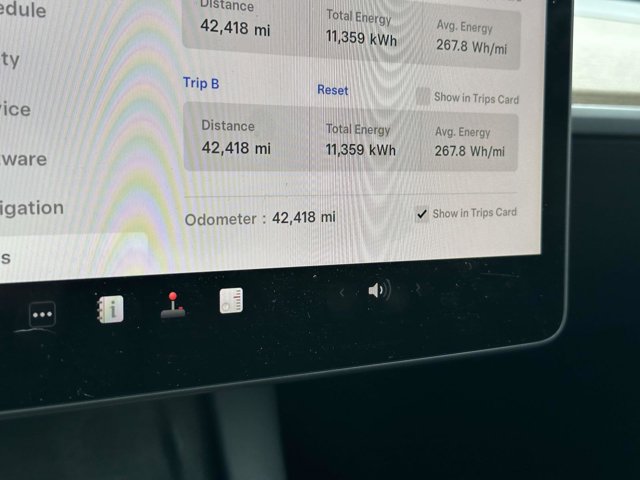Open the all apps three-dot launcher

click(42, 315)
